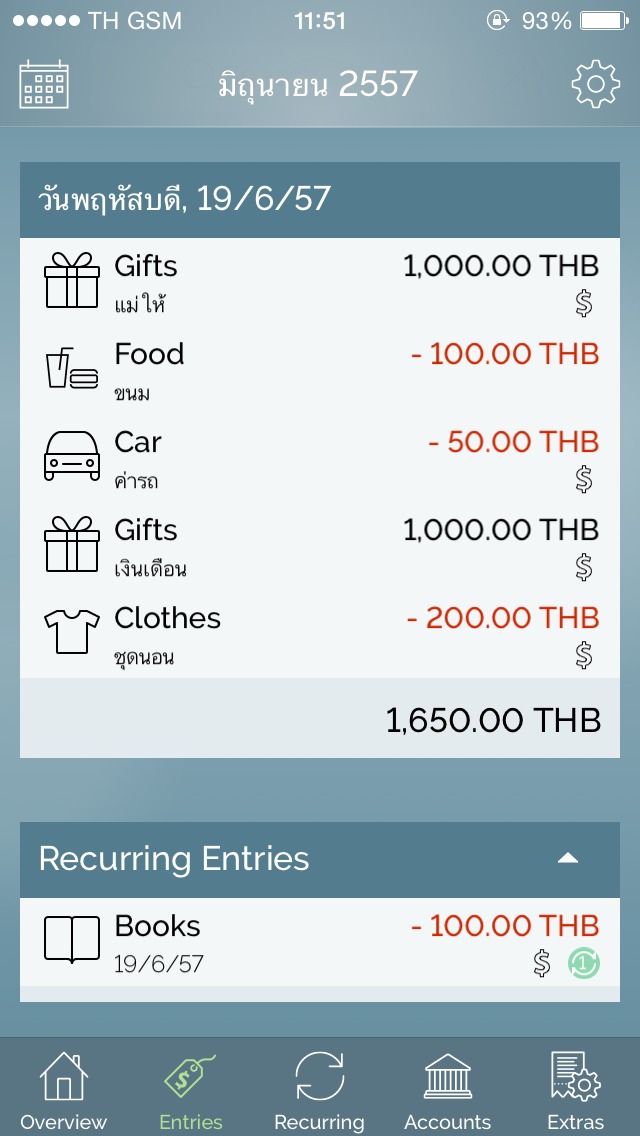Open the Clothes entry for ชุดนอน
Image resolution: width=640 pixels, height=1136 pixels.
[320, 634]
